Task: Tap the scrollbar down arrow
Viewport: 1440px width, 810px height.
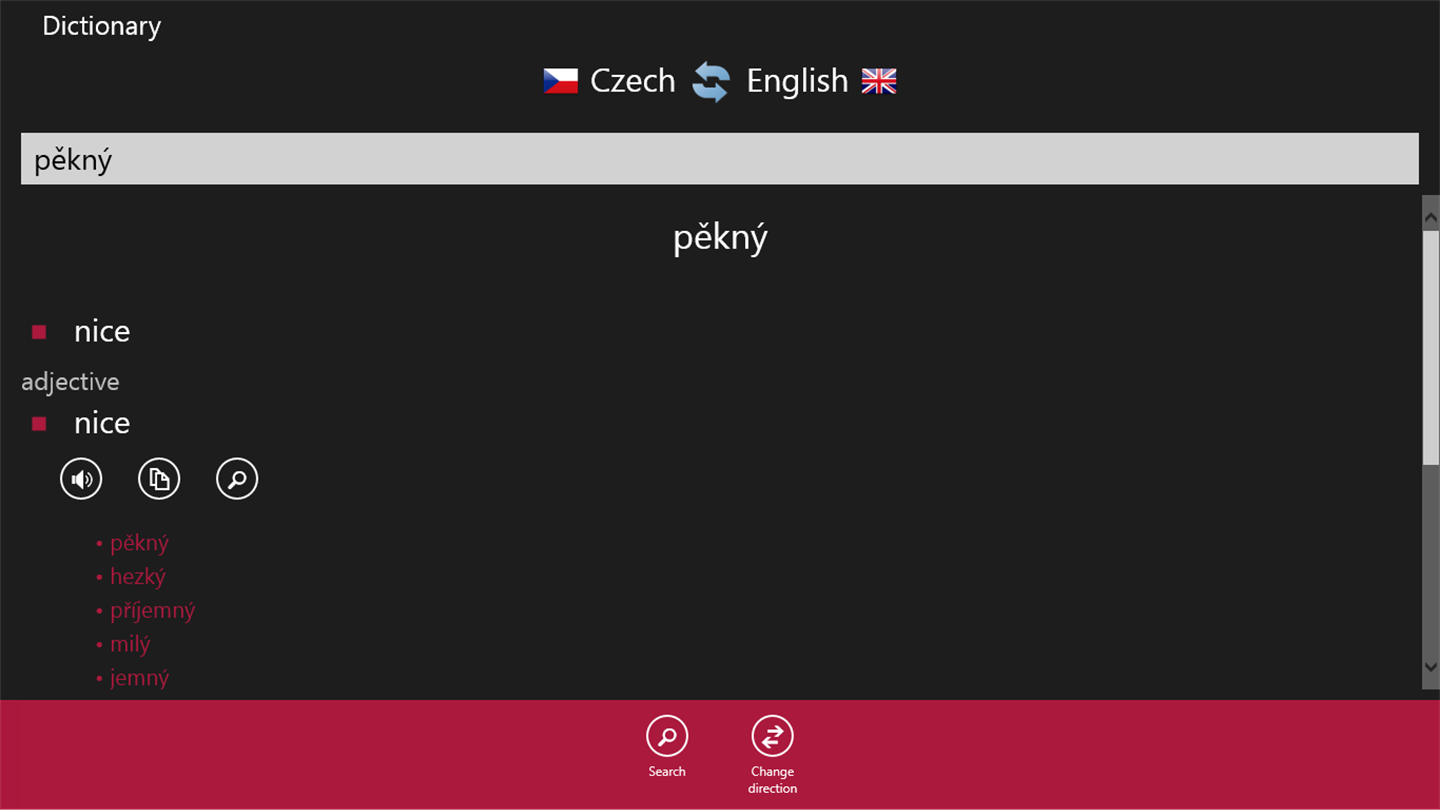Action: pos(1430,667)
